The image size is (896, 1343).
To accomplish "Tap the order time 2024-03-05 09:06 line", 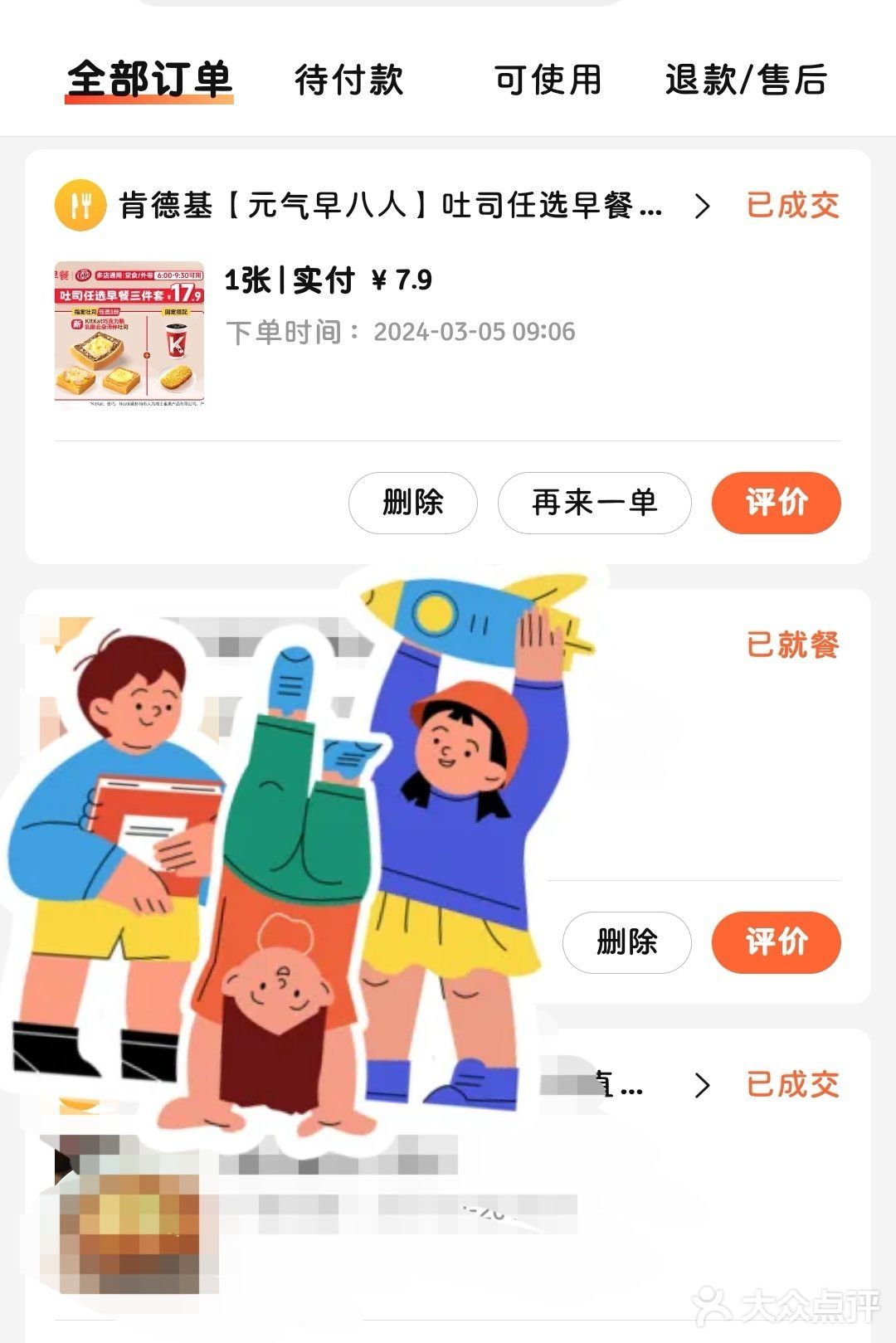I will point(400,332).
